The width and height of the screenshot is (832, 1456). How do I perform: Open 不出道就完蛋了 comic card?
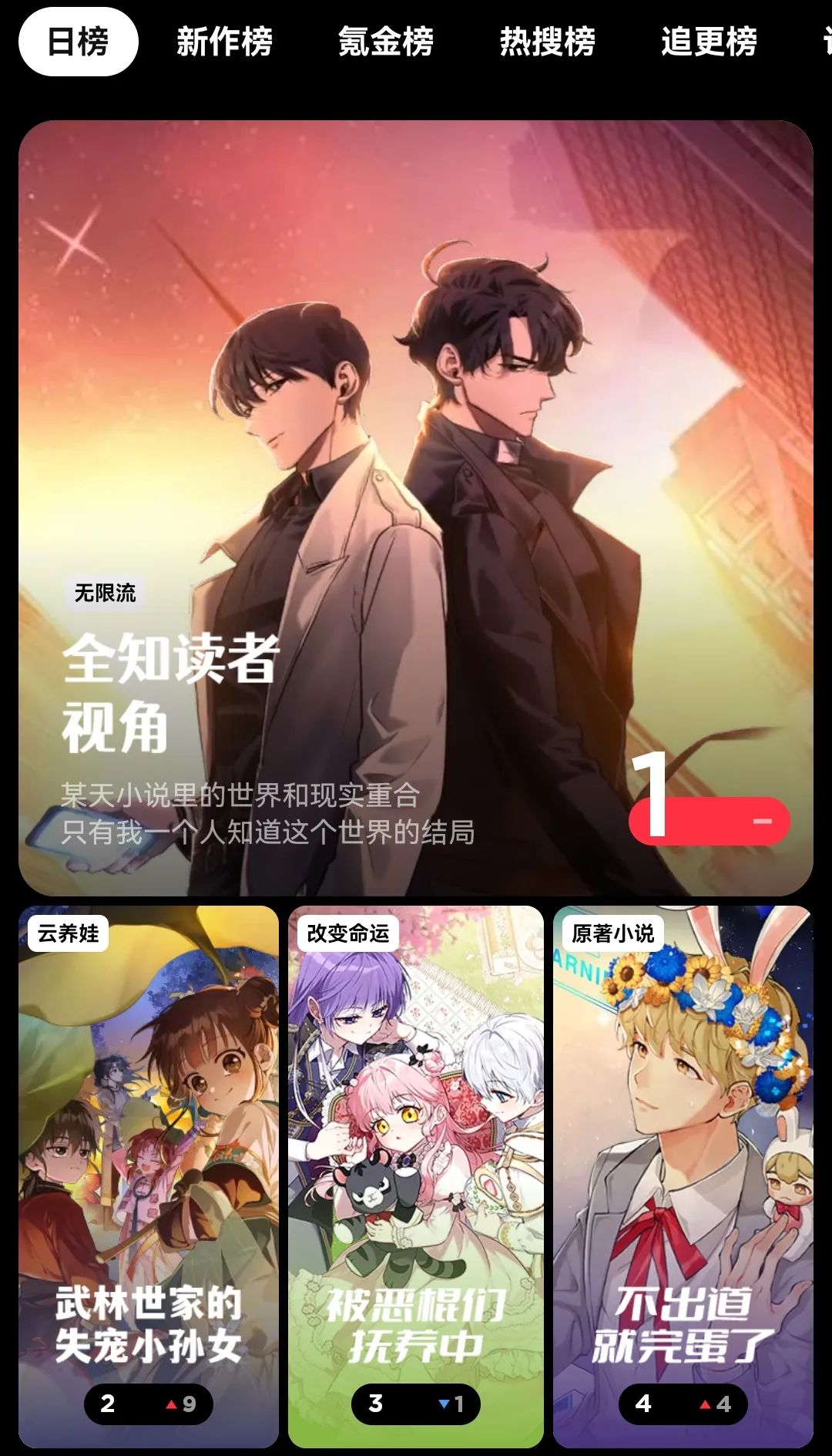[x=683, y=1175]
